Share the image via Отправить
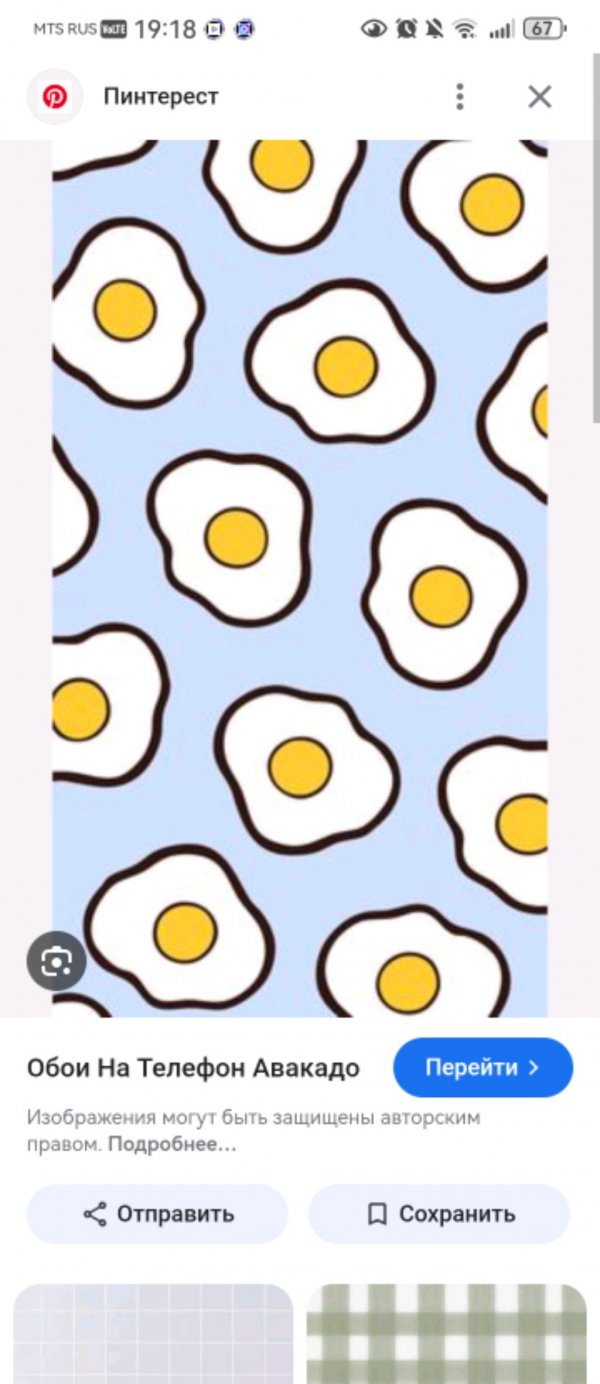 click(157, 1214)
